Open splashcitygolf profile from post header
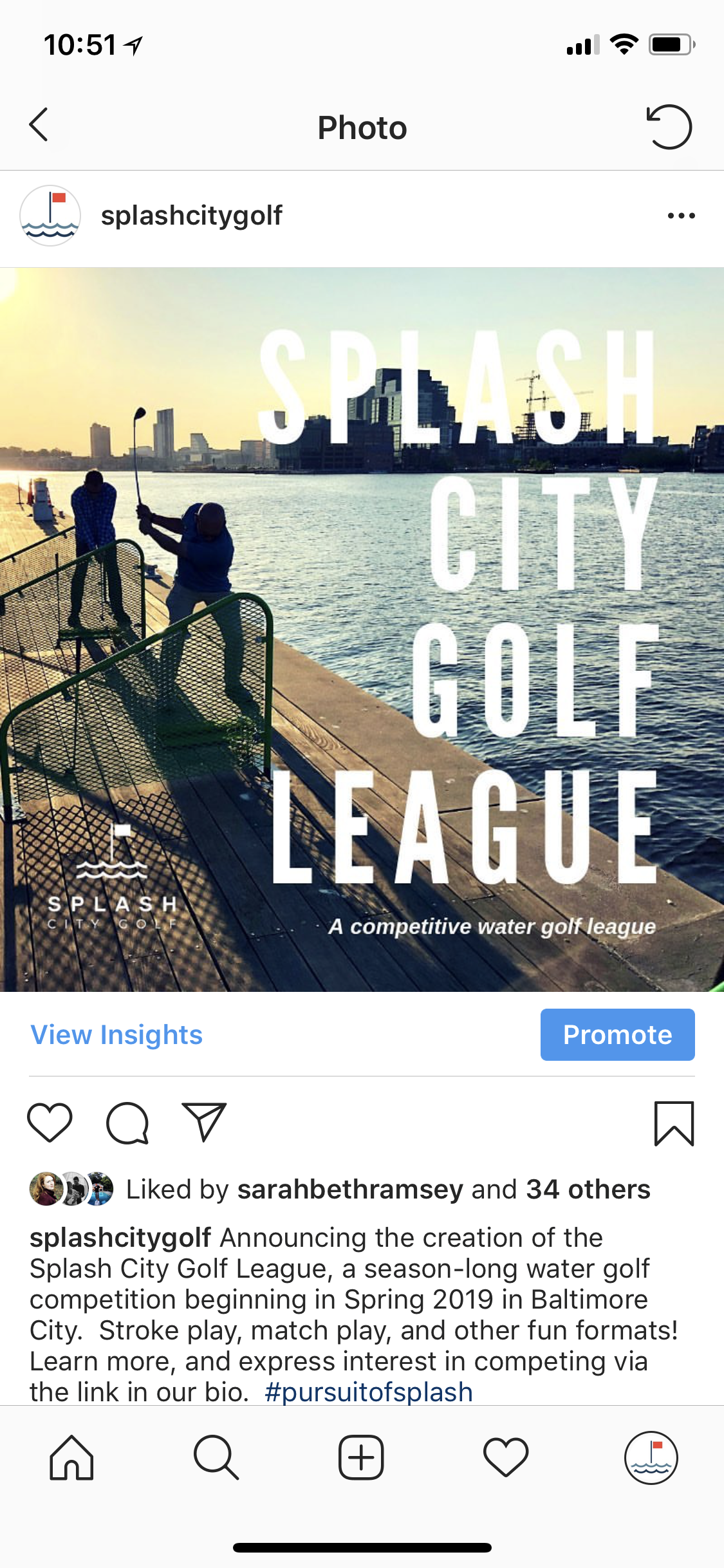The width and height of the screenshot is (724, 1568). click(191, 216)
